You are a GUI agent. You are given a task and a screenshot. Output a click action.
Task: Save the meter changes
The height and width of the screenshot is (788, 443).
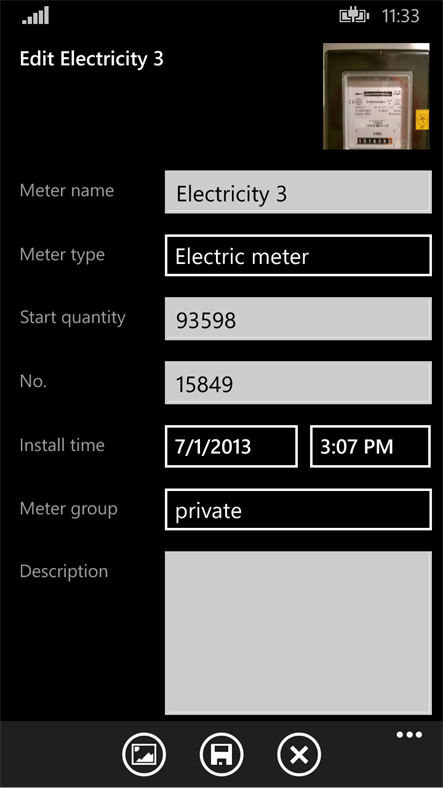pos(222,754)
